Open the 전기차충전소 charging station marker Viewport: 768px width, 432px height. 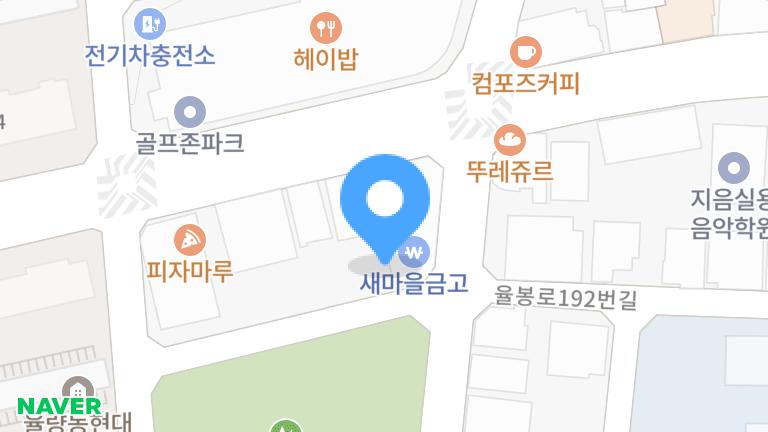pyautogui.click(x=150, y=23)
